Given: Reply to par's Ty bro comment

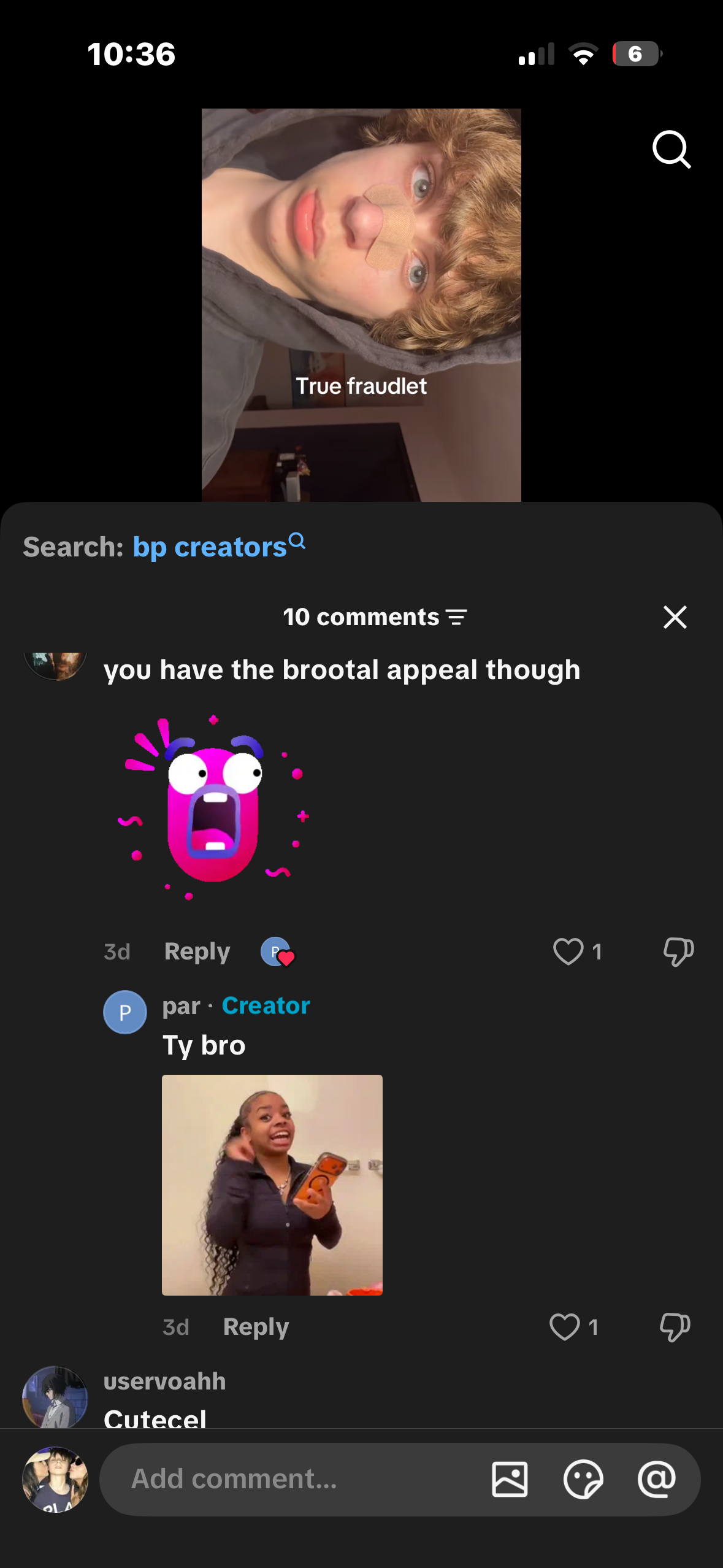Looking at the screenshot, I should pos(256,1327).
